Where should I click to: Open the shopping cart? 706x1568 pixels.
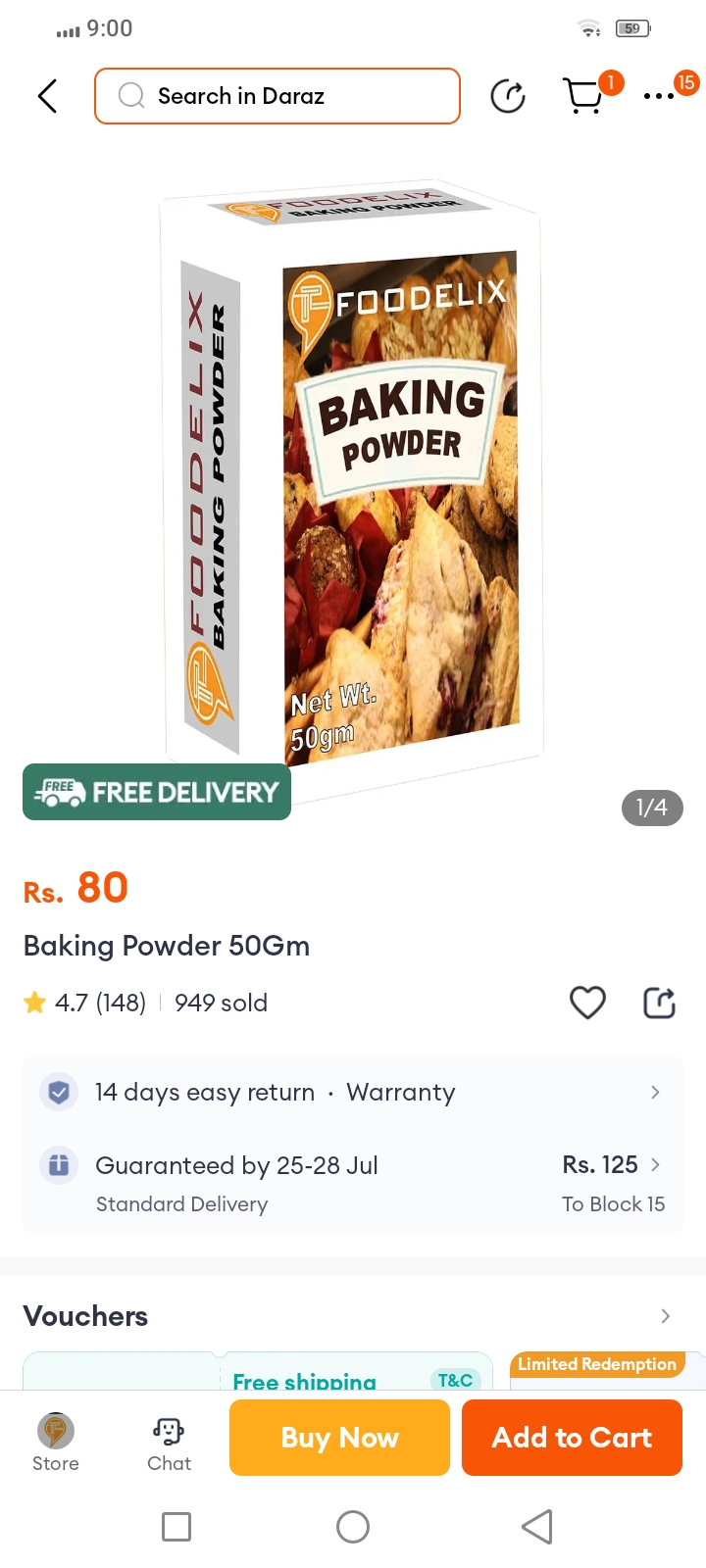coord(584,96)
